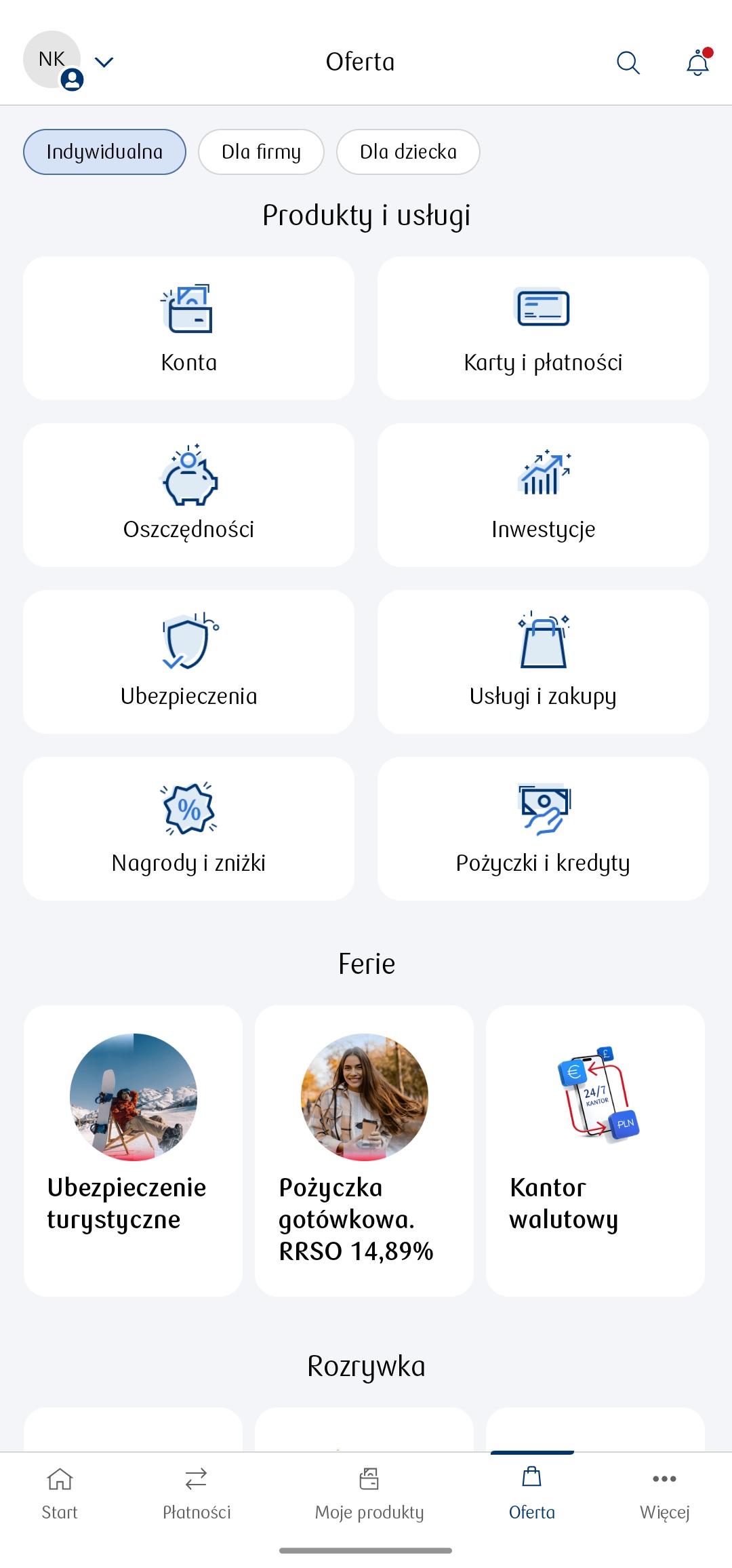Switch to the Dla dziecka offer chip

pyautogui.click(x=408, y=152)
